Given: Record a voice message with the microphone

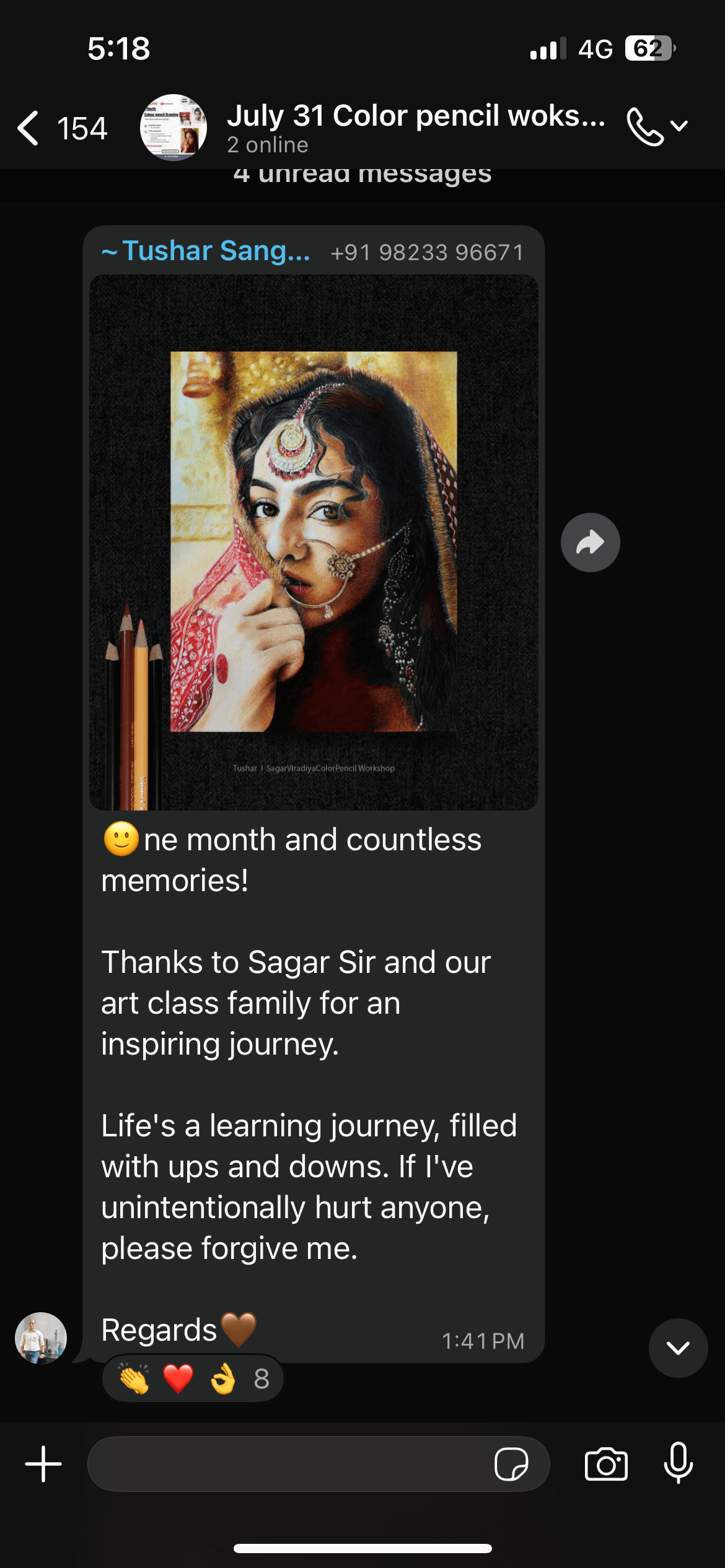Looking at the screenshot, I should click(679, 1463).
